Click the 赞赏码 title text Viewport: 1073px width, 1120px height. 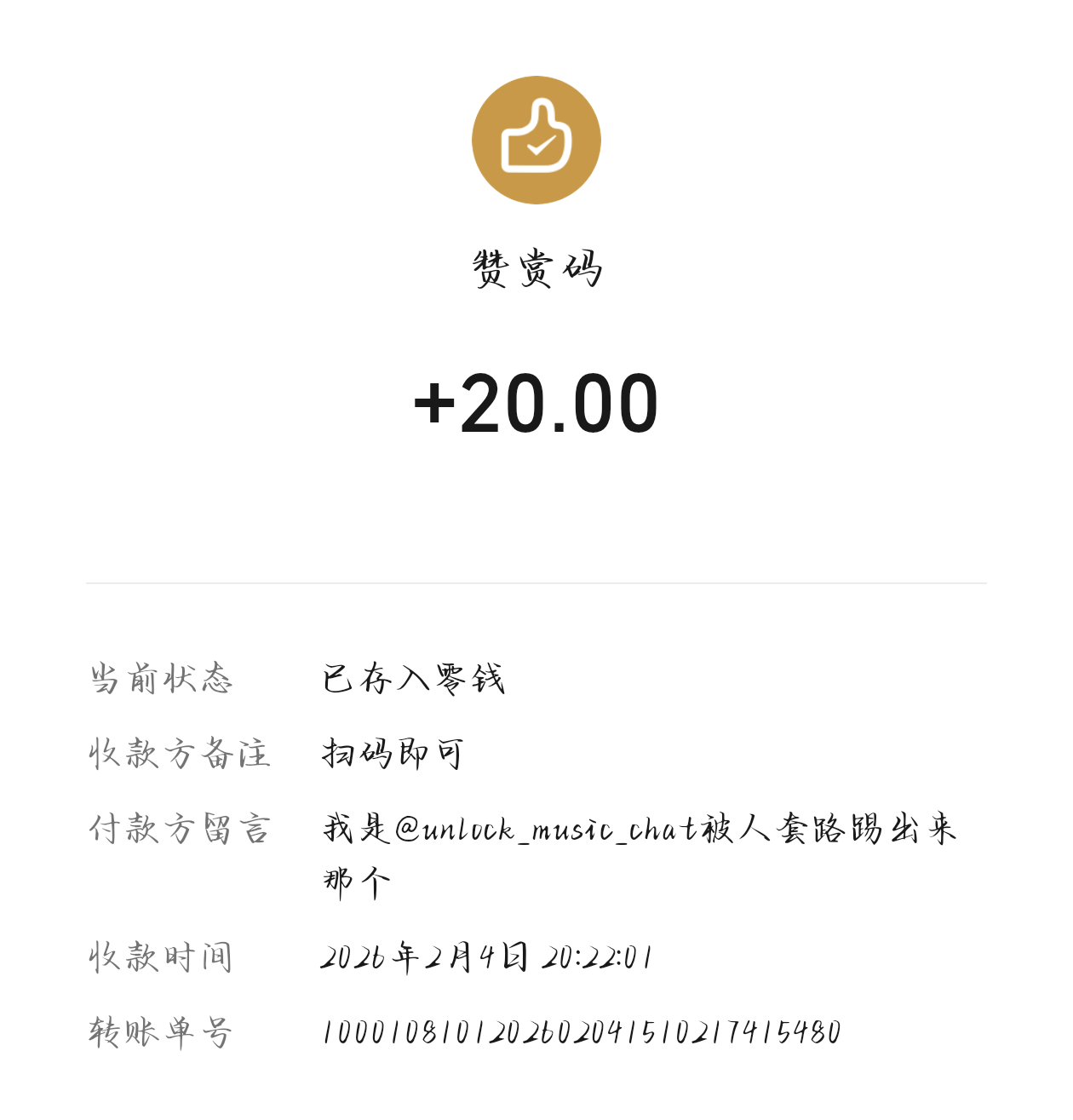(x=536, y=267)
